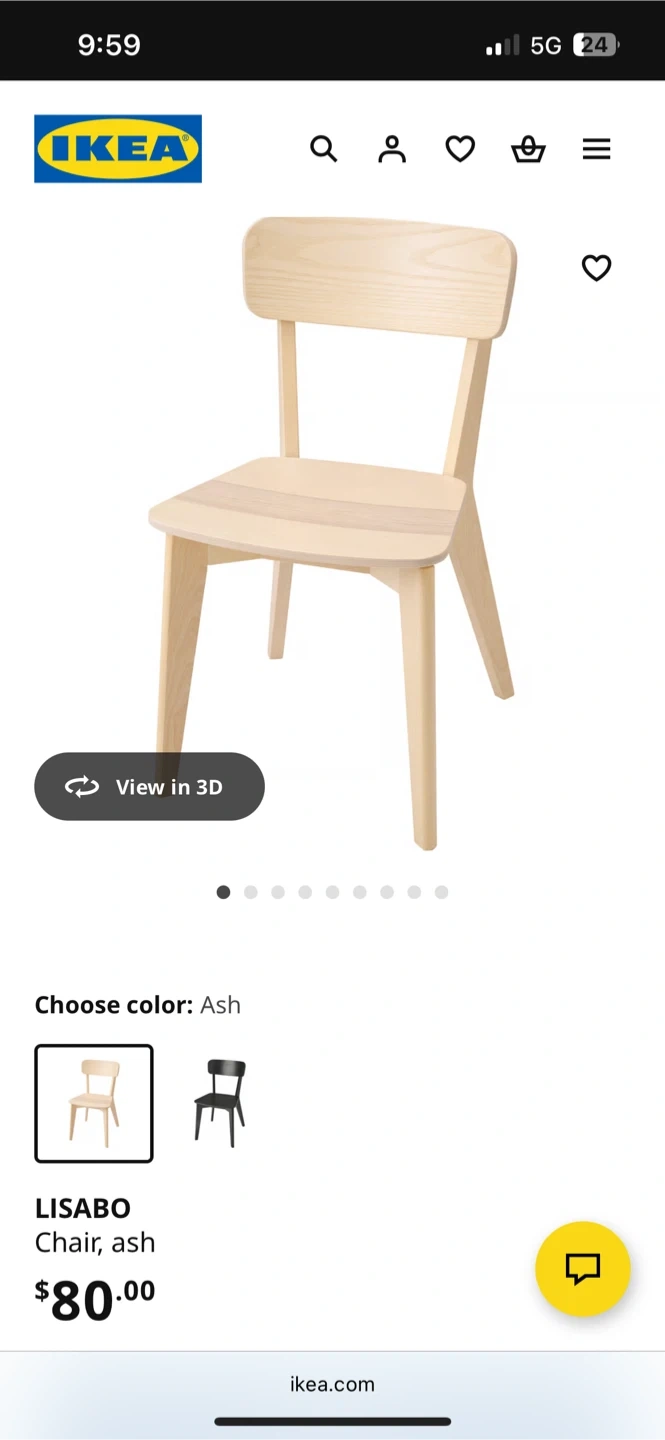665x1440 pixels.
Task: Open the yellow chat support button
Action: click(x=582, y=1268)
